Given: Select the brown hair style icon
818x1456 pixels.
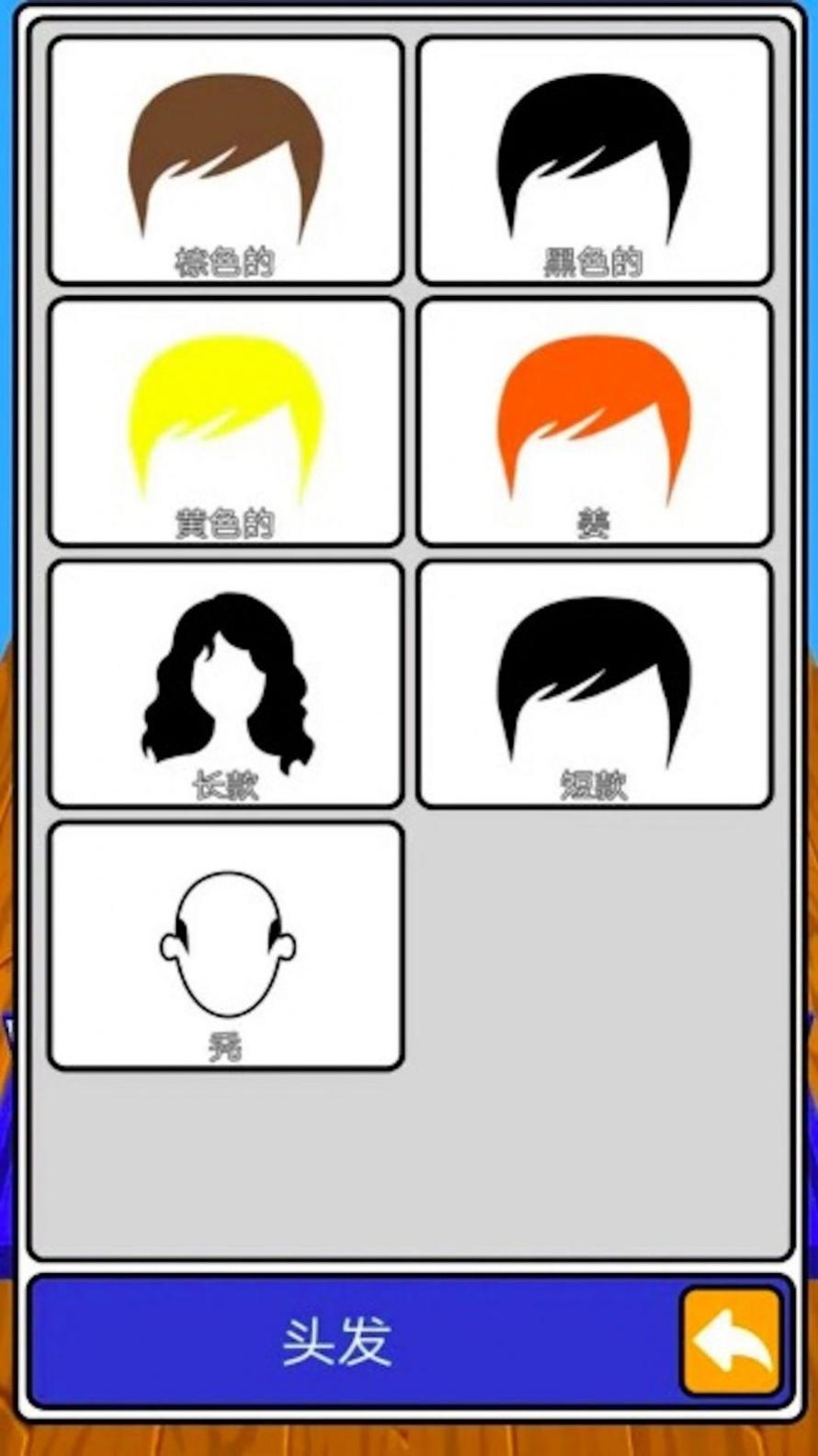Looking at the screenshot, I should 225,156.
